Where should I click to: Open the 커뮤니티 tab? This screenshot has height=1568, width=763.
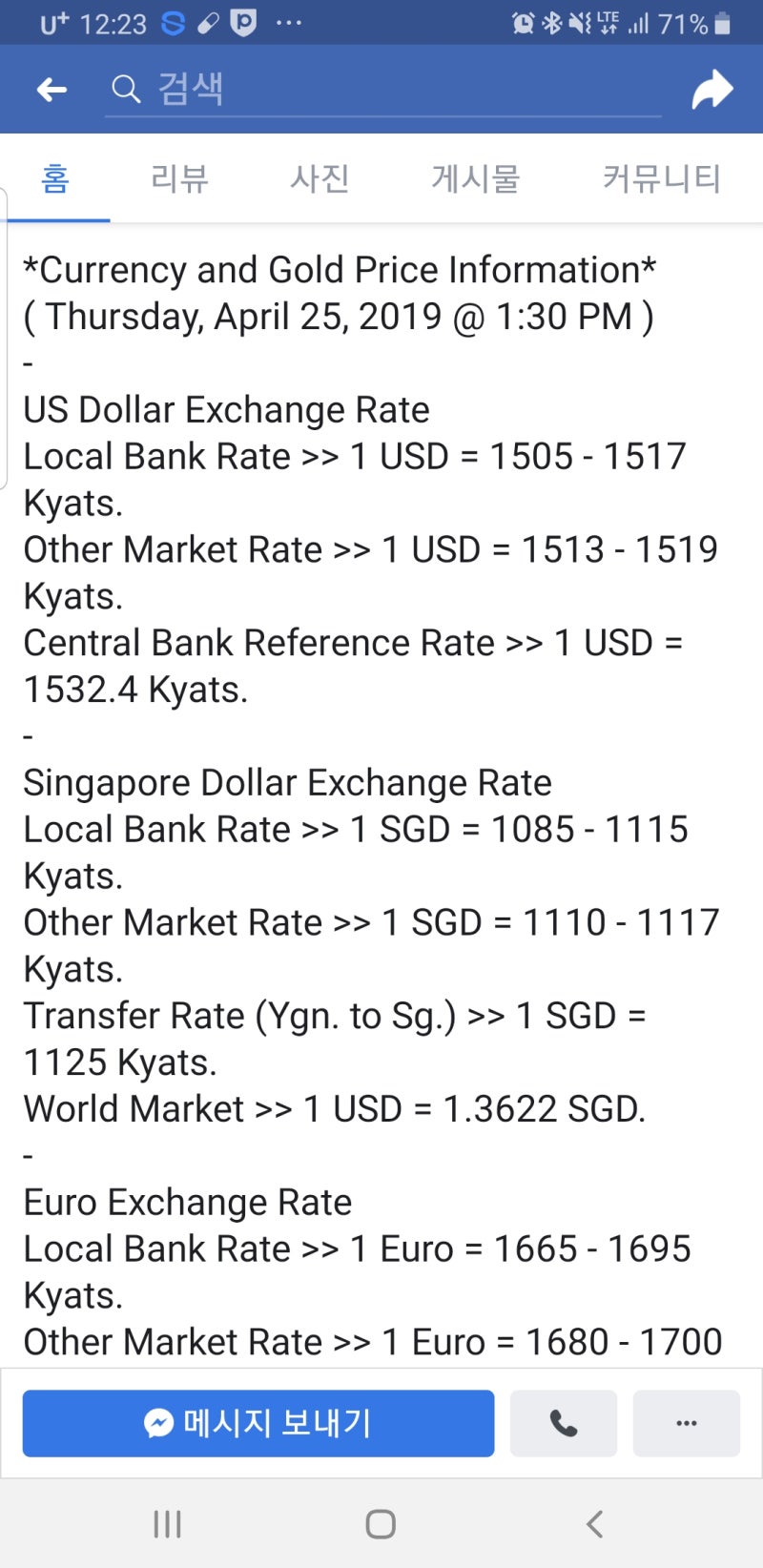661,178
